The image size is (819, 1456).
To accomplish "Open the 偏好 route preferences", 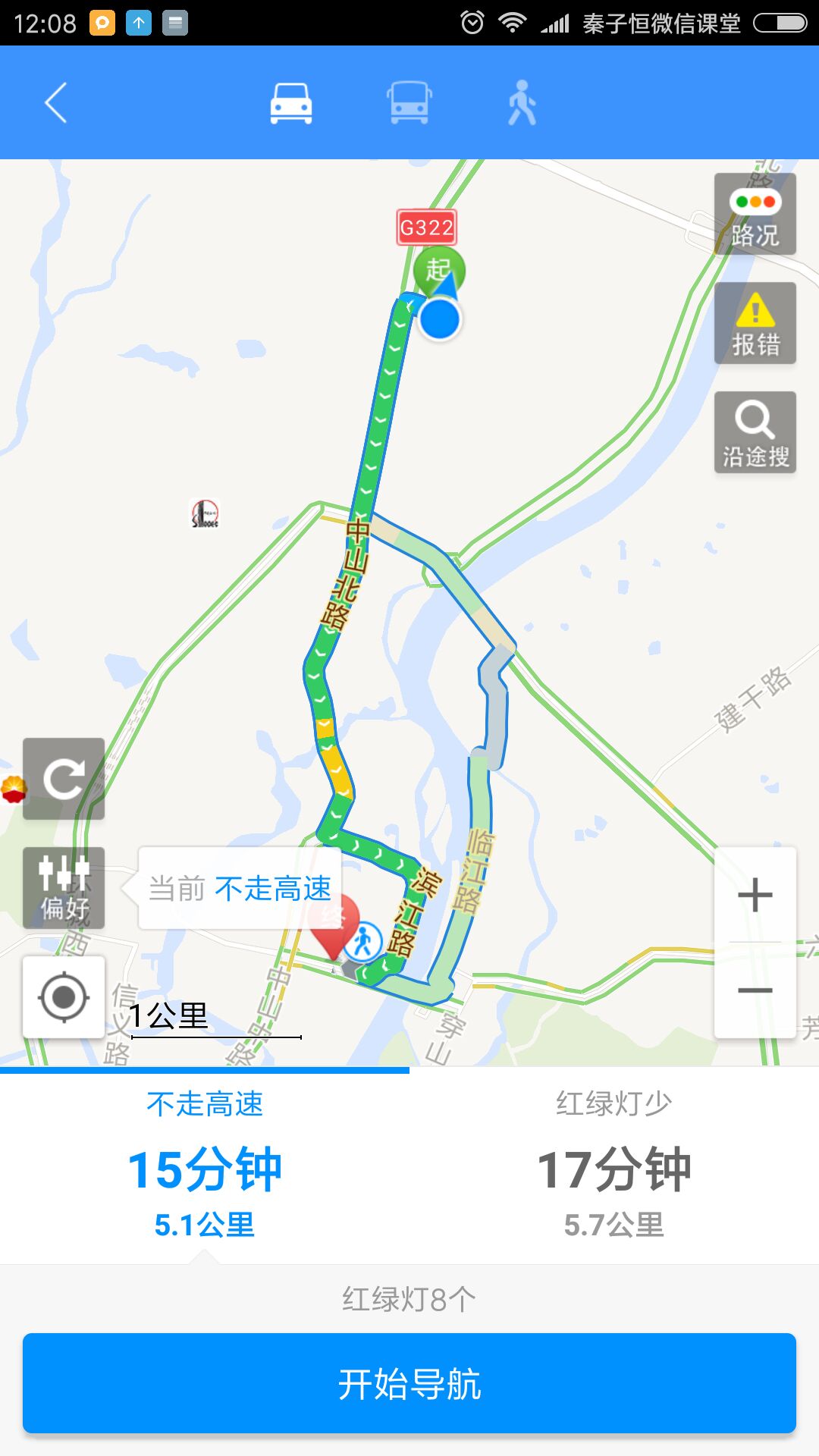I will coord(64,888).
